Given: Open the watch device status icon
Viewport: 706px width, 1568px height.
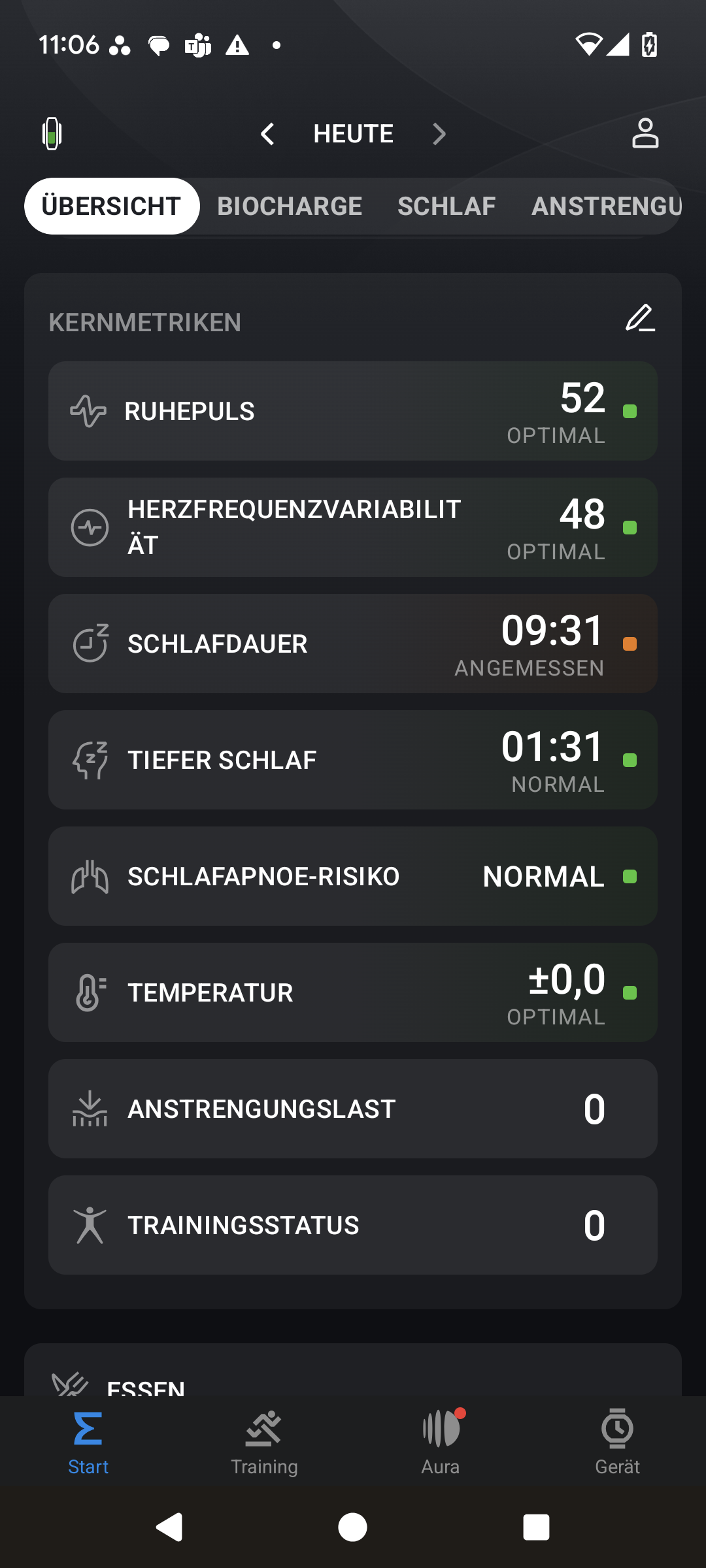Looking at the screenshot, I should [52, 134].
